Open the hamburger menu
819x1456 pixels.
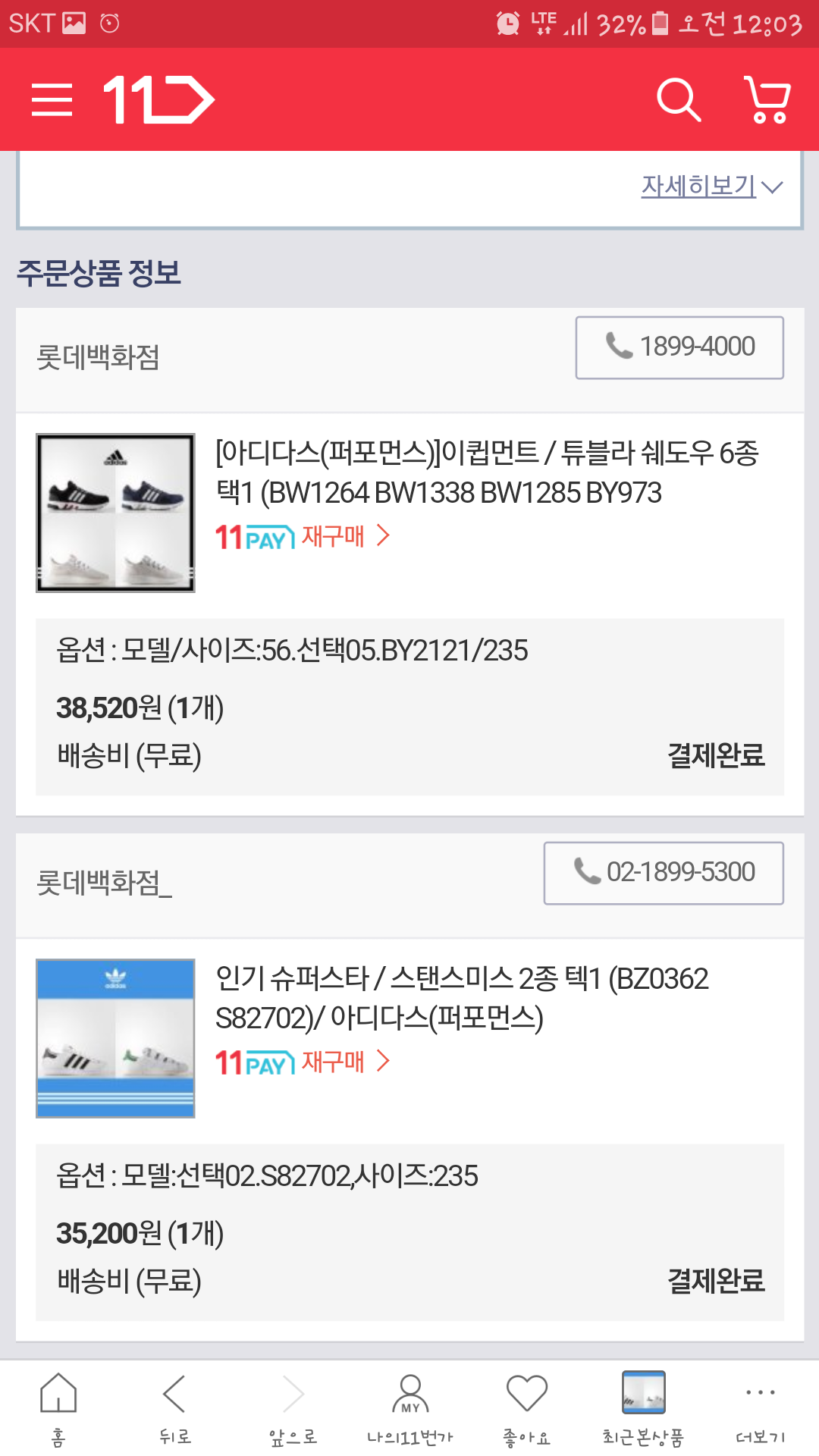pyautogui.click(x=52, y=99)
